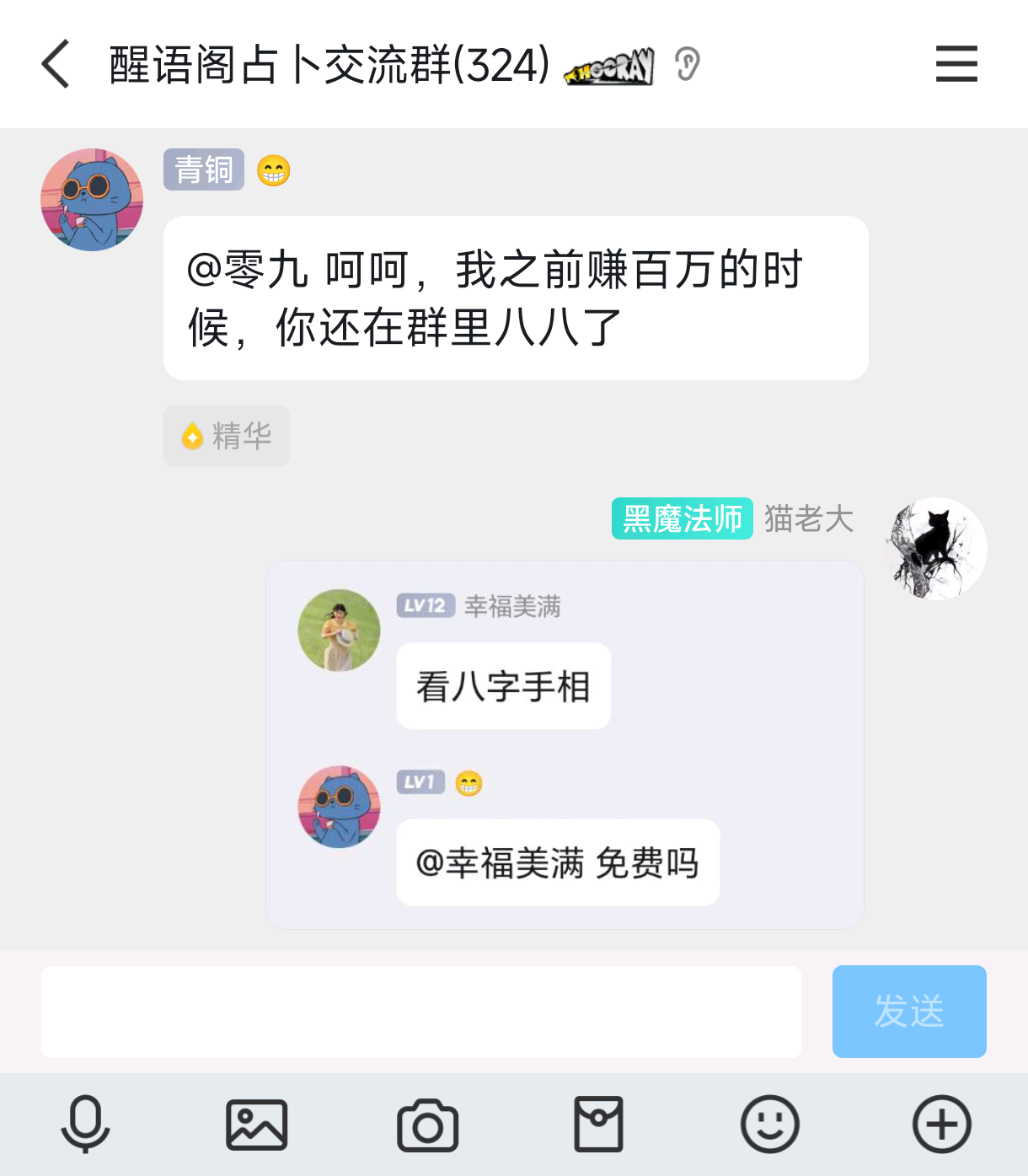The image size is (1028, 1176).
Task: Open the forwarded chat record card
Action: (565, 744)
